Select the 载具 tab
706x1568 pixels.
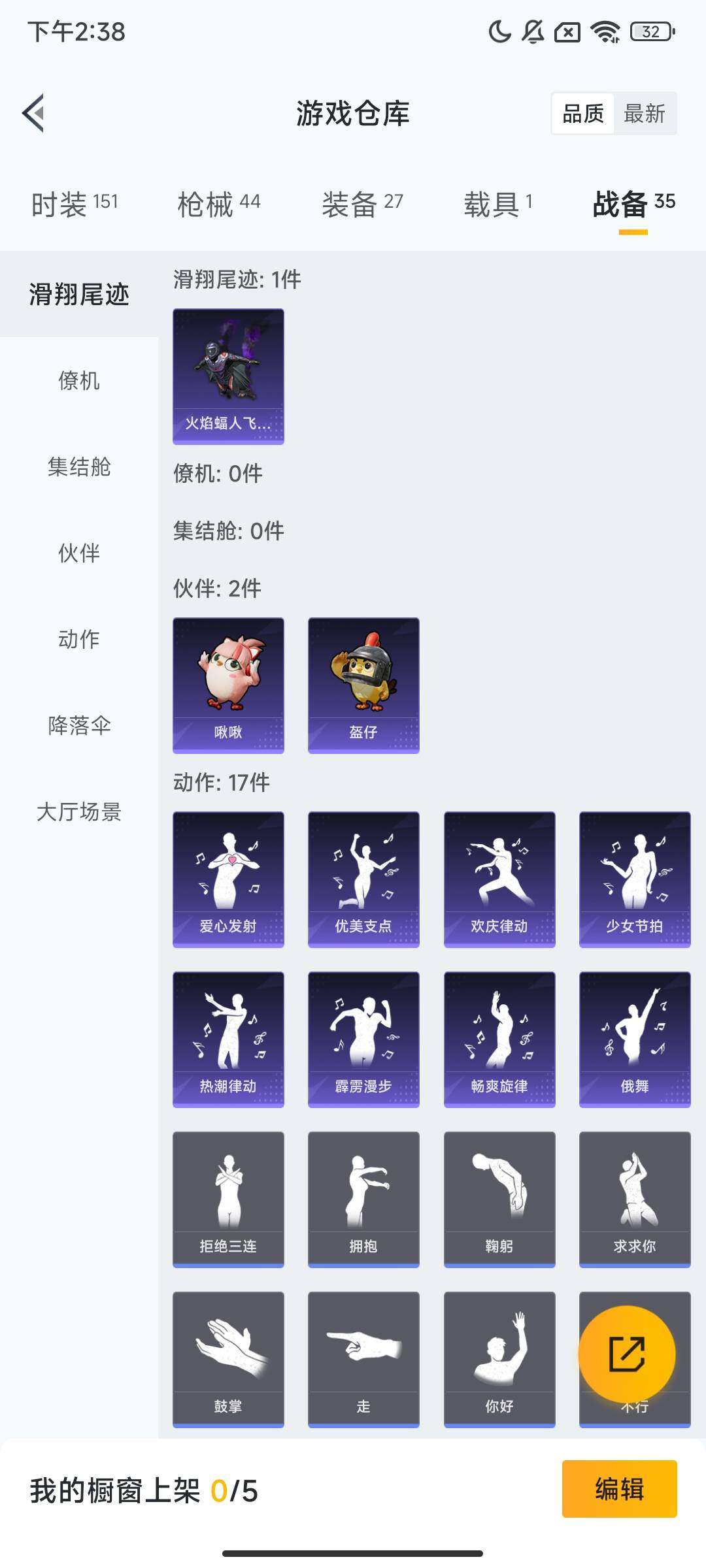tap(498, 204)
